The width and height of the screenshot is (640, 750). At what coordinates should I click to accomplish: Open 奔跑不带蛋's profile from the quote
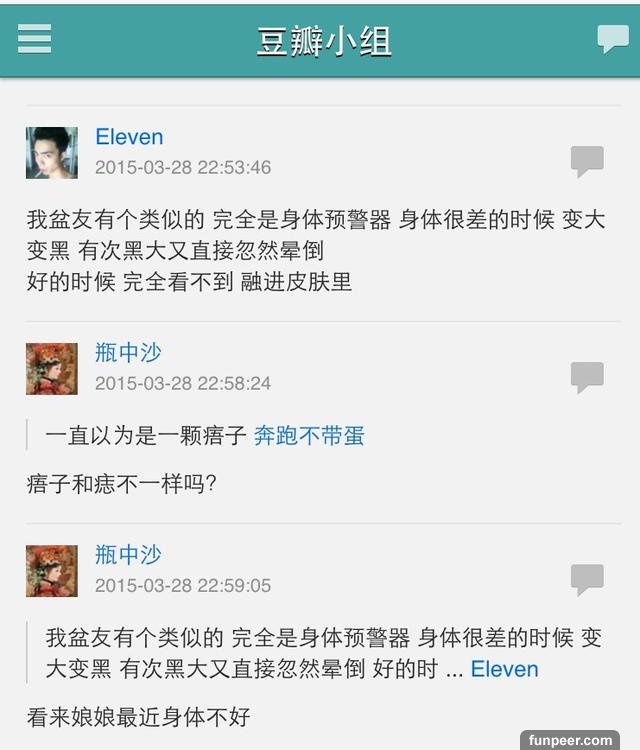309,436
